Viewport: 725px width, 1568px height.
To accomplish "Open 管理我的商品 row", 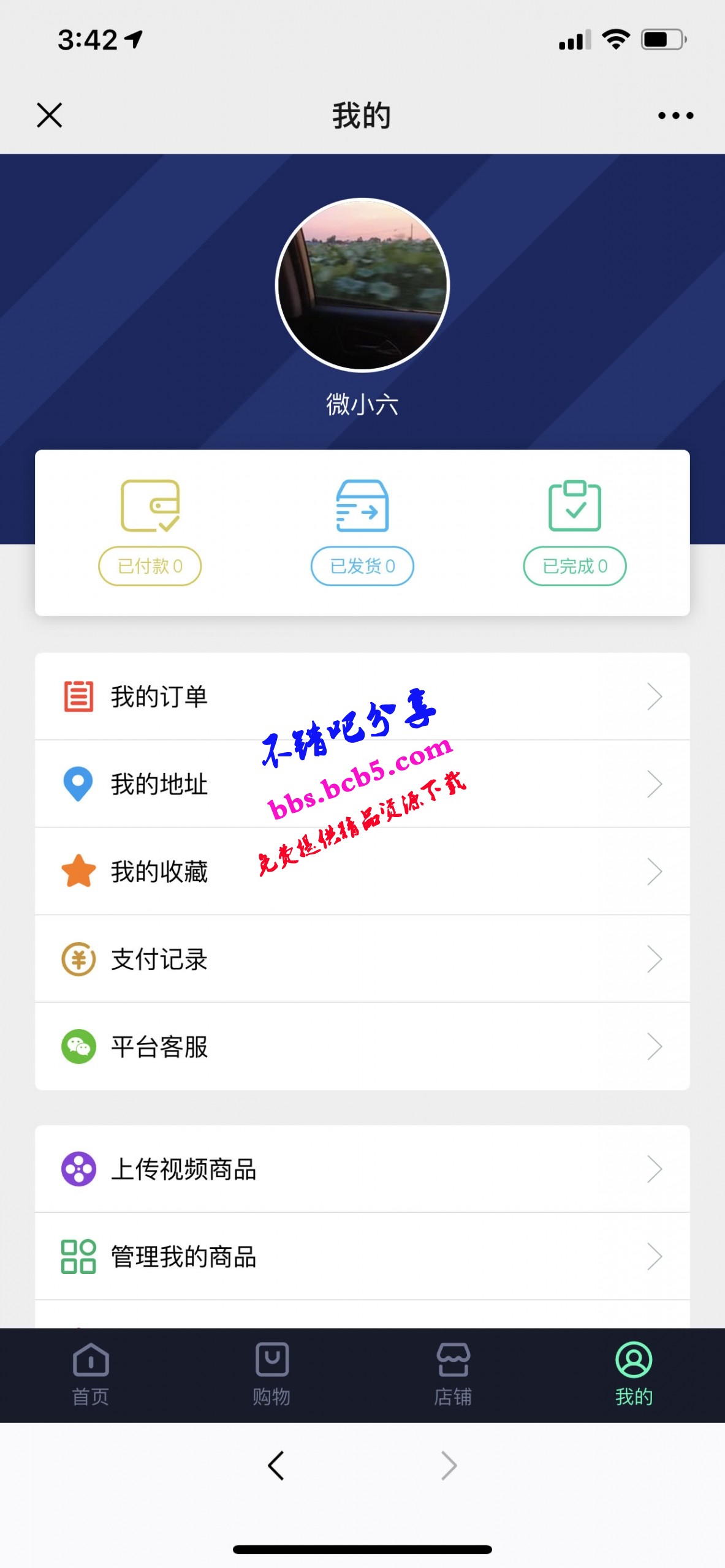I will pyautogui.click(x=362, y=1256).
